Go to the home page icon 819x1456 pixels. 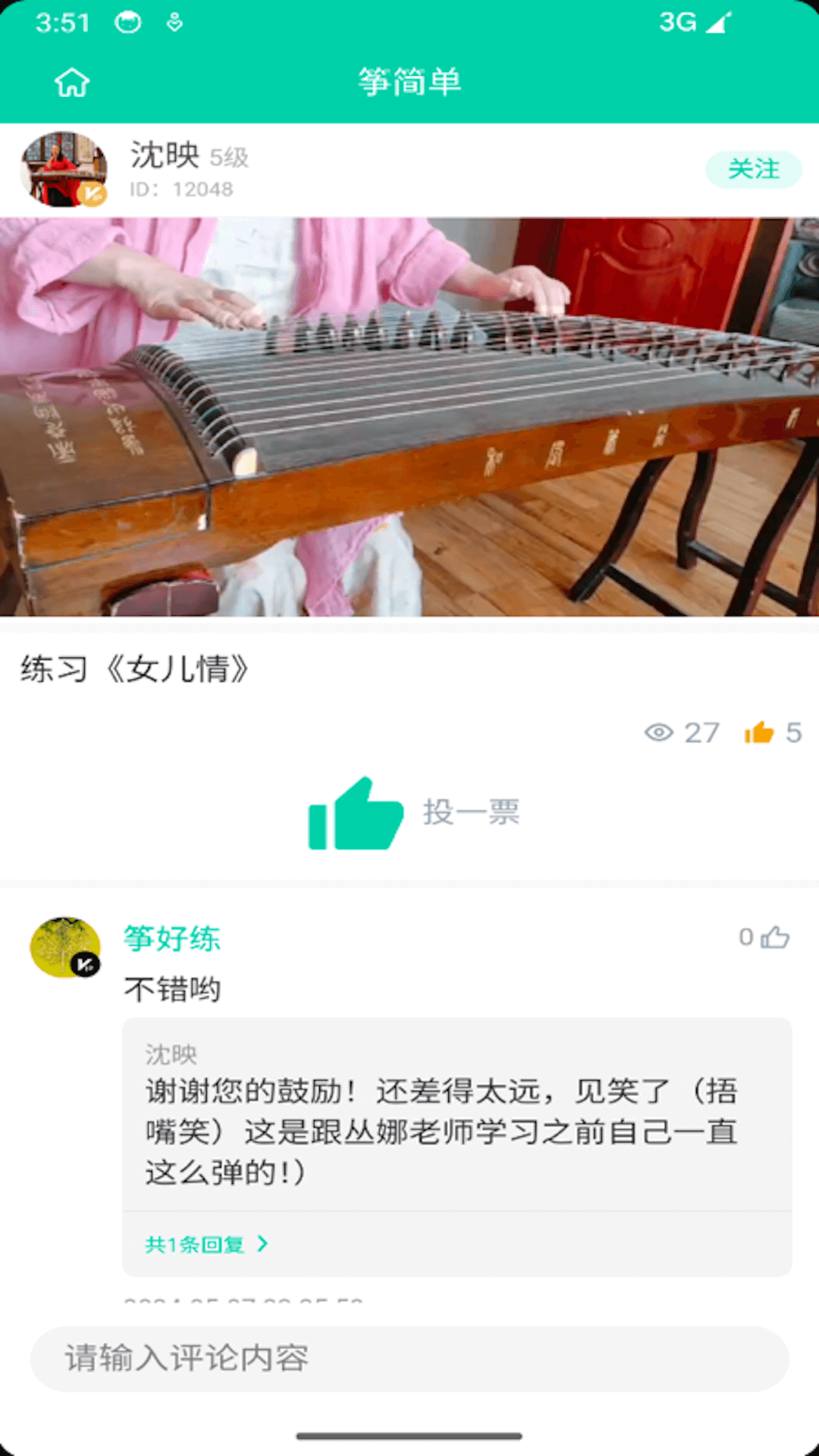click(72, 83)
